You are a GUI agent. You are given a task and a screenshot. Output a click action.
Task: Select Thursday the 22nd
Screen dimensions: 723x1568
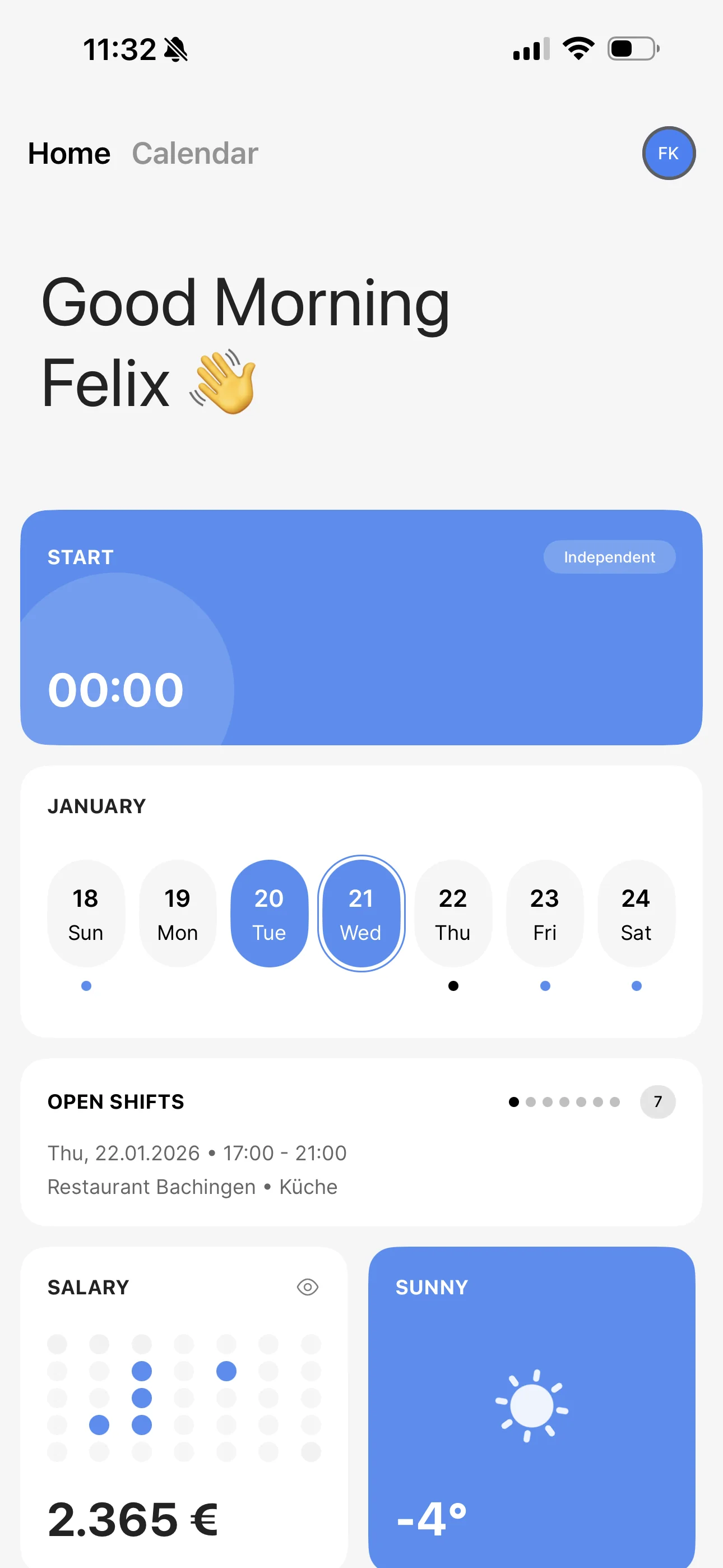click(x=453, y=913)
